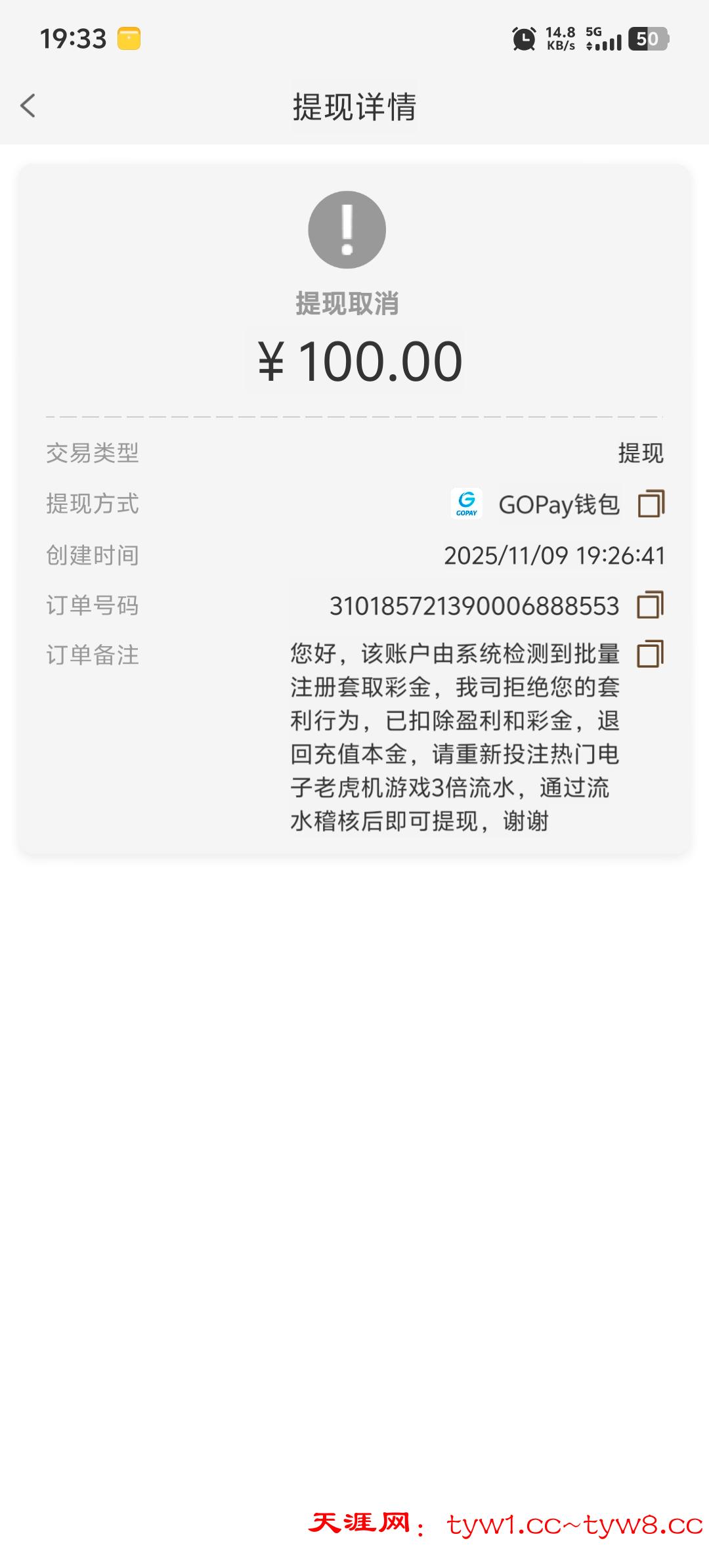Tap the 交易类型 row showing 提现
This screenshot has height=1568, width=709.
pyautogui.click(x=354, y=453)
